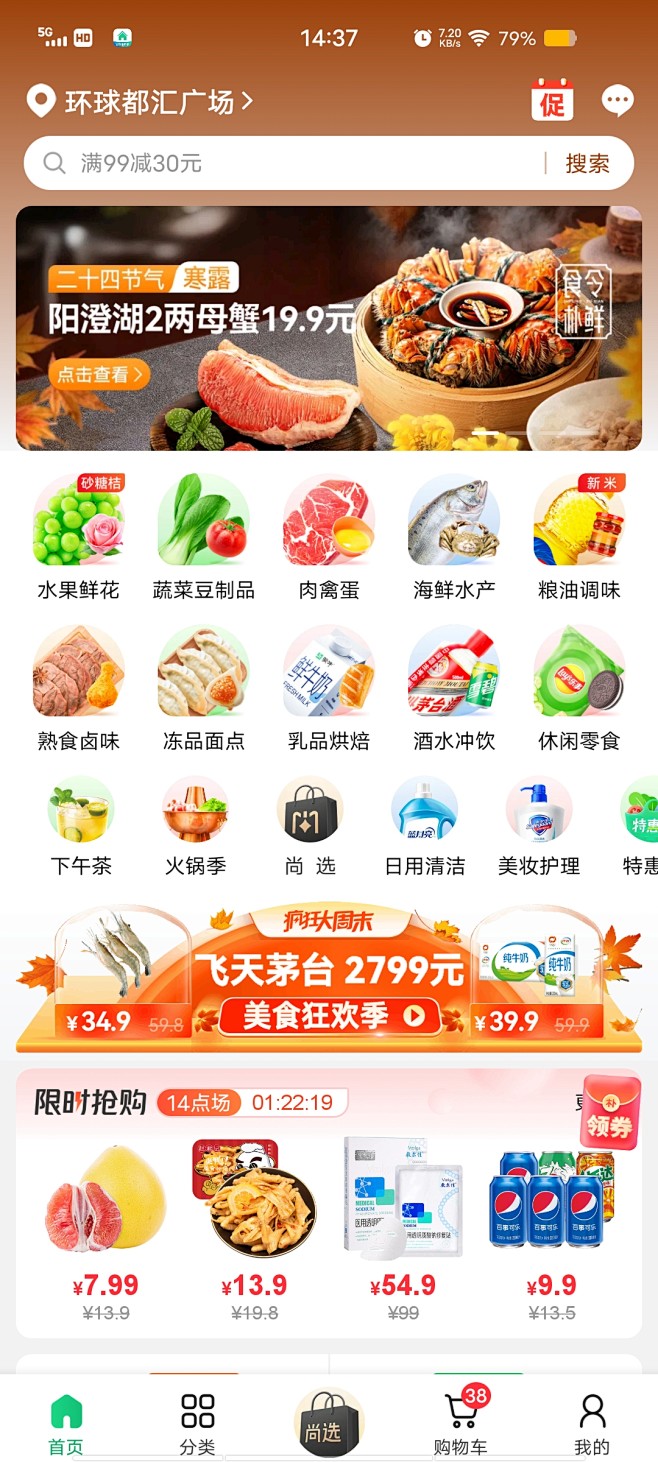Open the 酒水冲饮 category
This screenshot has height=1462, width=658.
coord(454,688)
